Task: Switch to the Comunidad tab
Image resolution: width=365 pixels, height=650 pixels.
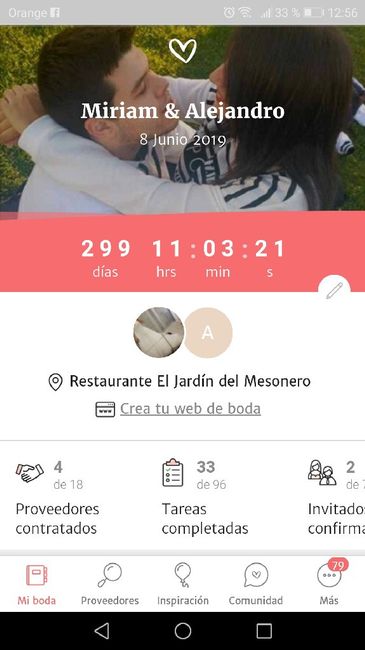Action: pos(256,584)
